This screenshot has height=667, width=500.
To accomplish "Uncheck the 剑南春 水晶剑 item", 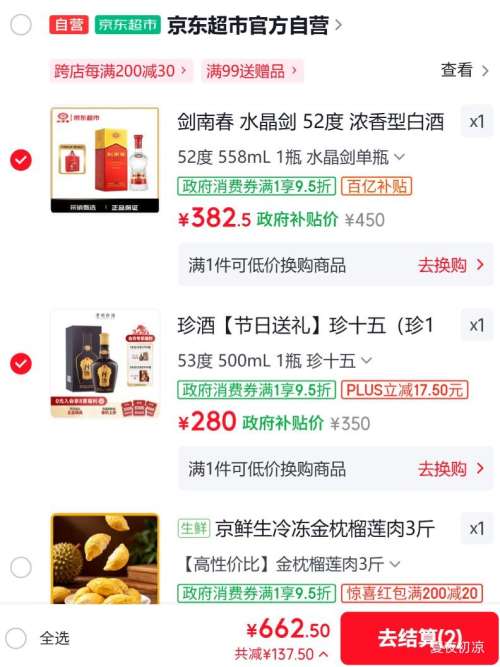I will (21, 160).
